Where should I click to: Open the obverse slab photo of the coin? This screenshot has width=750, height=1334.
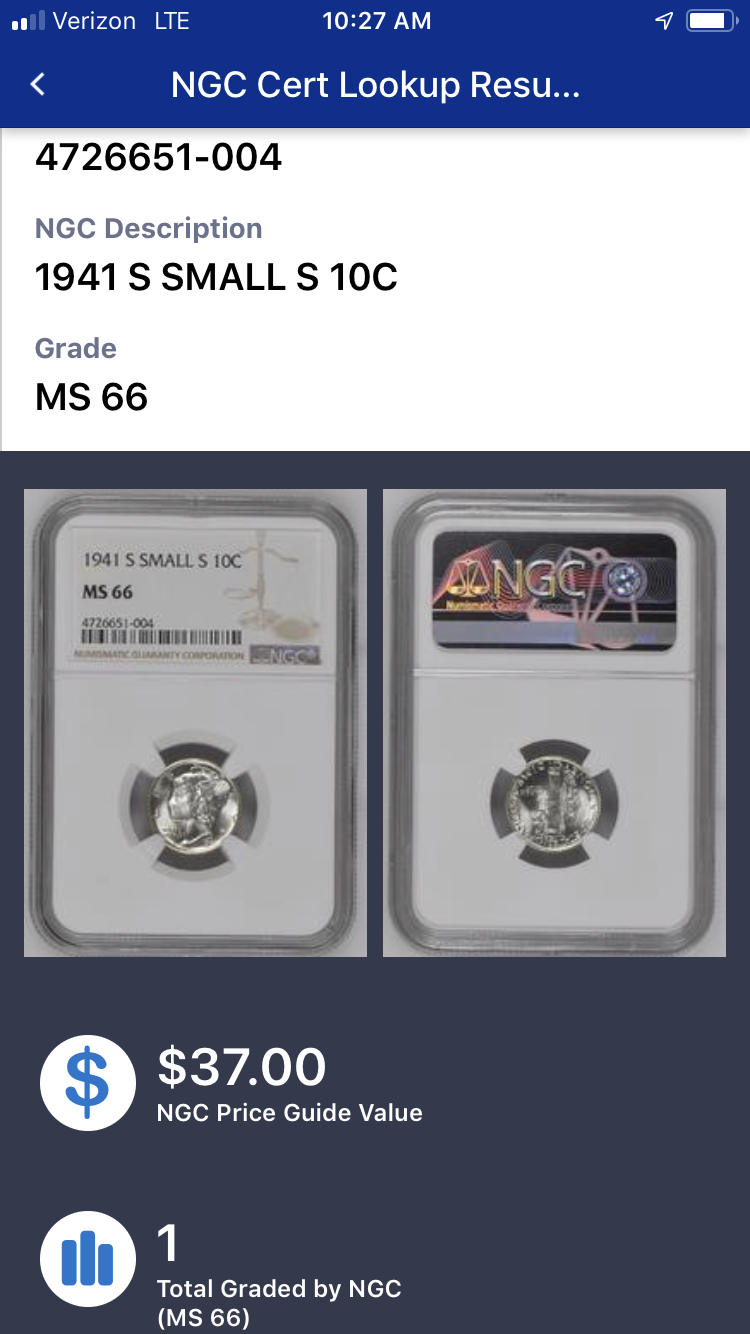click(x=195, y=722)
